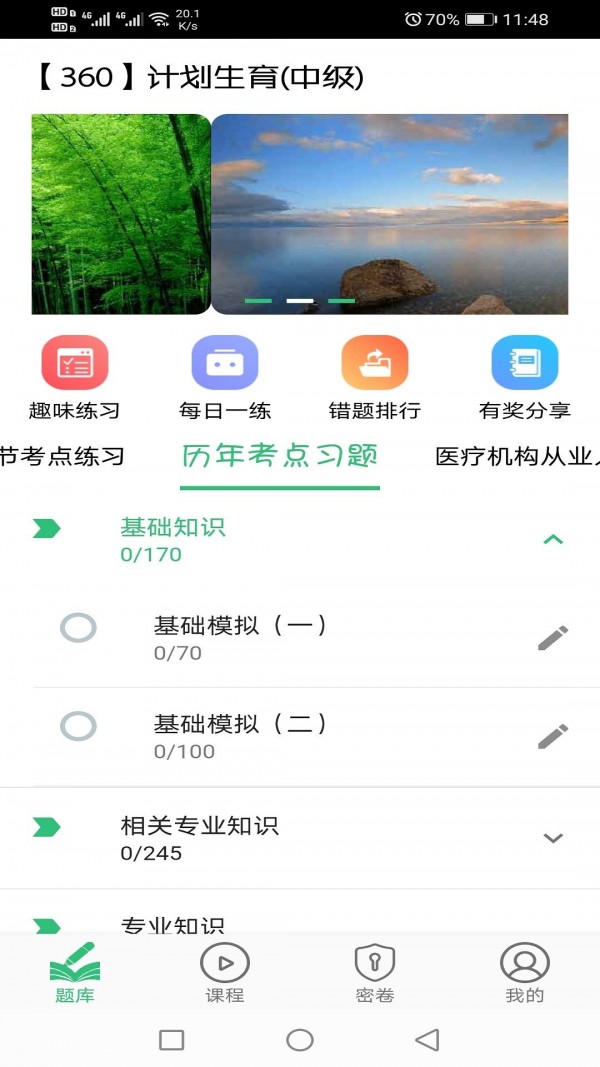This screenshot has height=1067, width=600.
Task: Collapse the 基础知识 section
Action: [553, 540]
